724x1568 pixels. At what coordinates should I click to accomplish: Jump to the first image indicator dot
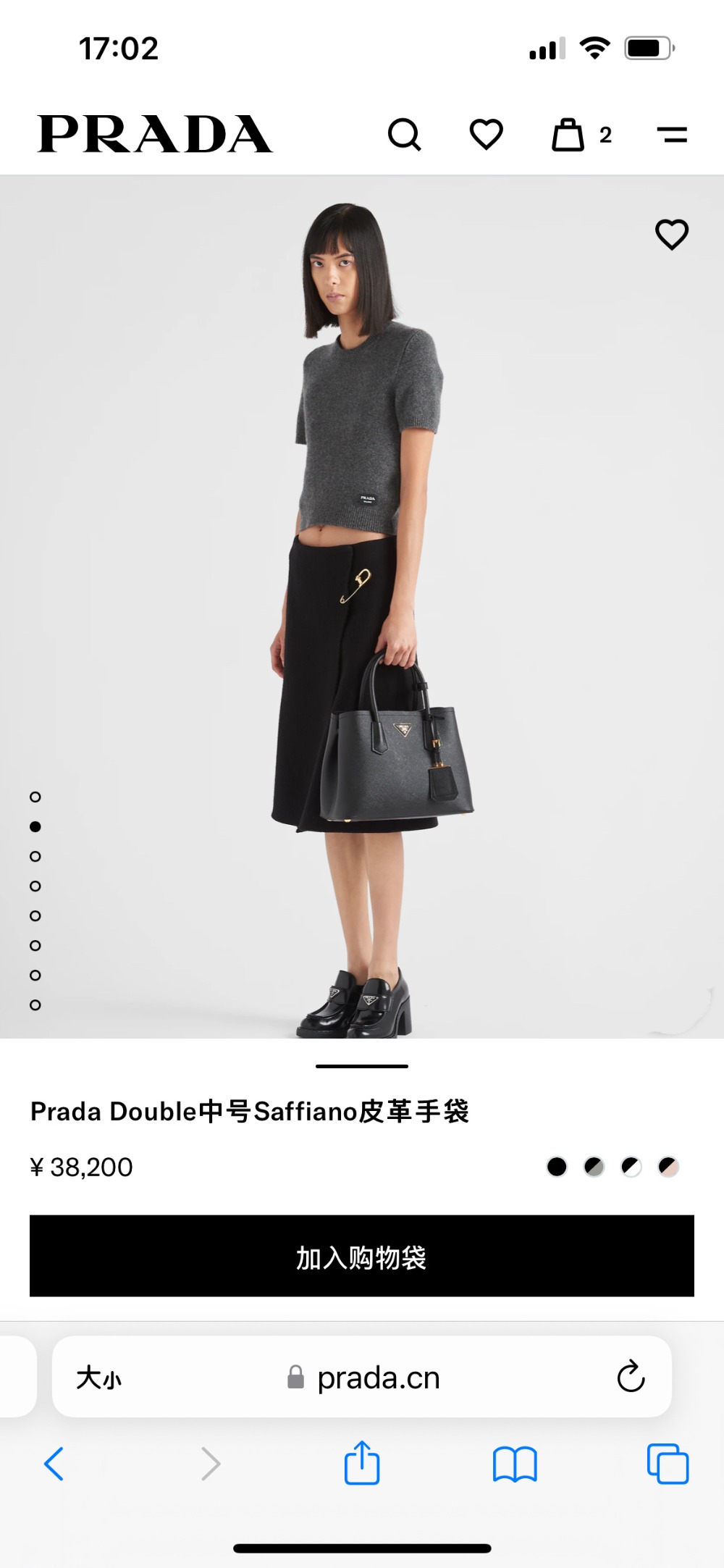[x=35, y=797]
